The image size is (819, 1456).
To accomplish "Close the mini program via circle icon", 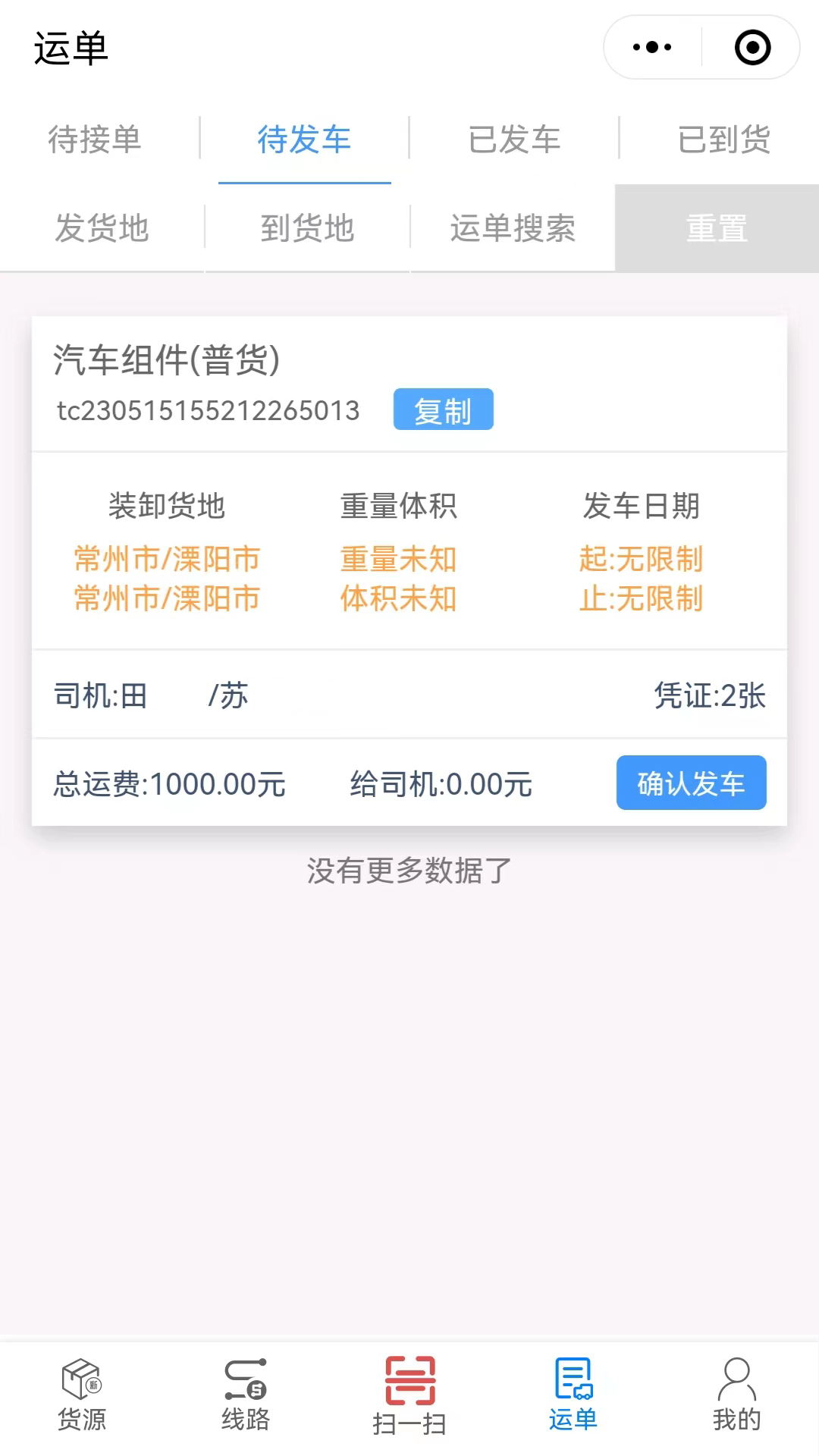I will (752, 47).
